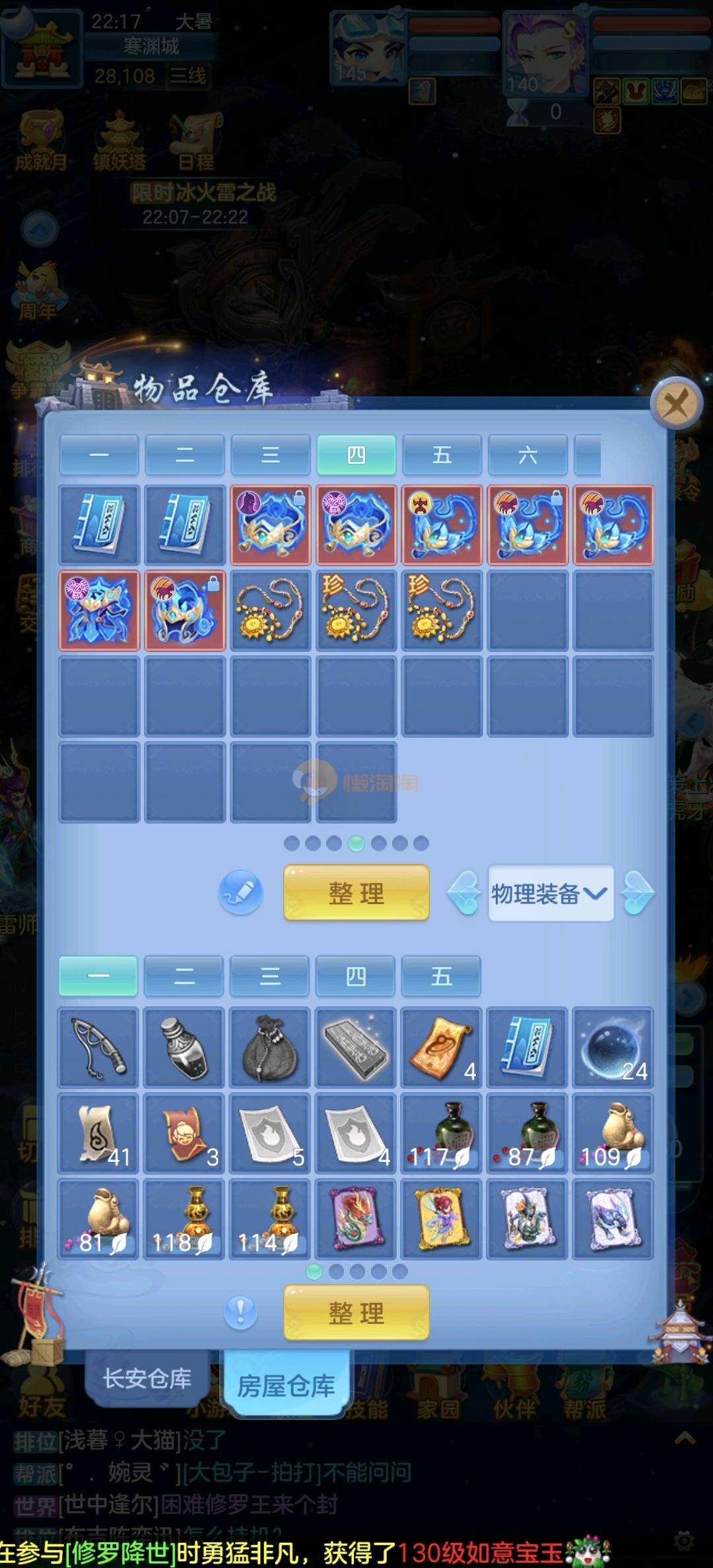Open the exclamation info icon
Viewport: 713px width, 1568px height.
point(240,1312)
